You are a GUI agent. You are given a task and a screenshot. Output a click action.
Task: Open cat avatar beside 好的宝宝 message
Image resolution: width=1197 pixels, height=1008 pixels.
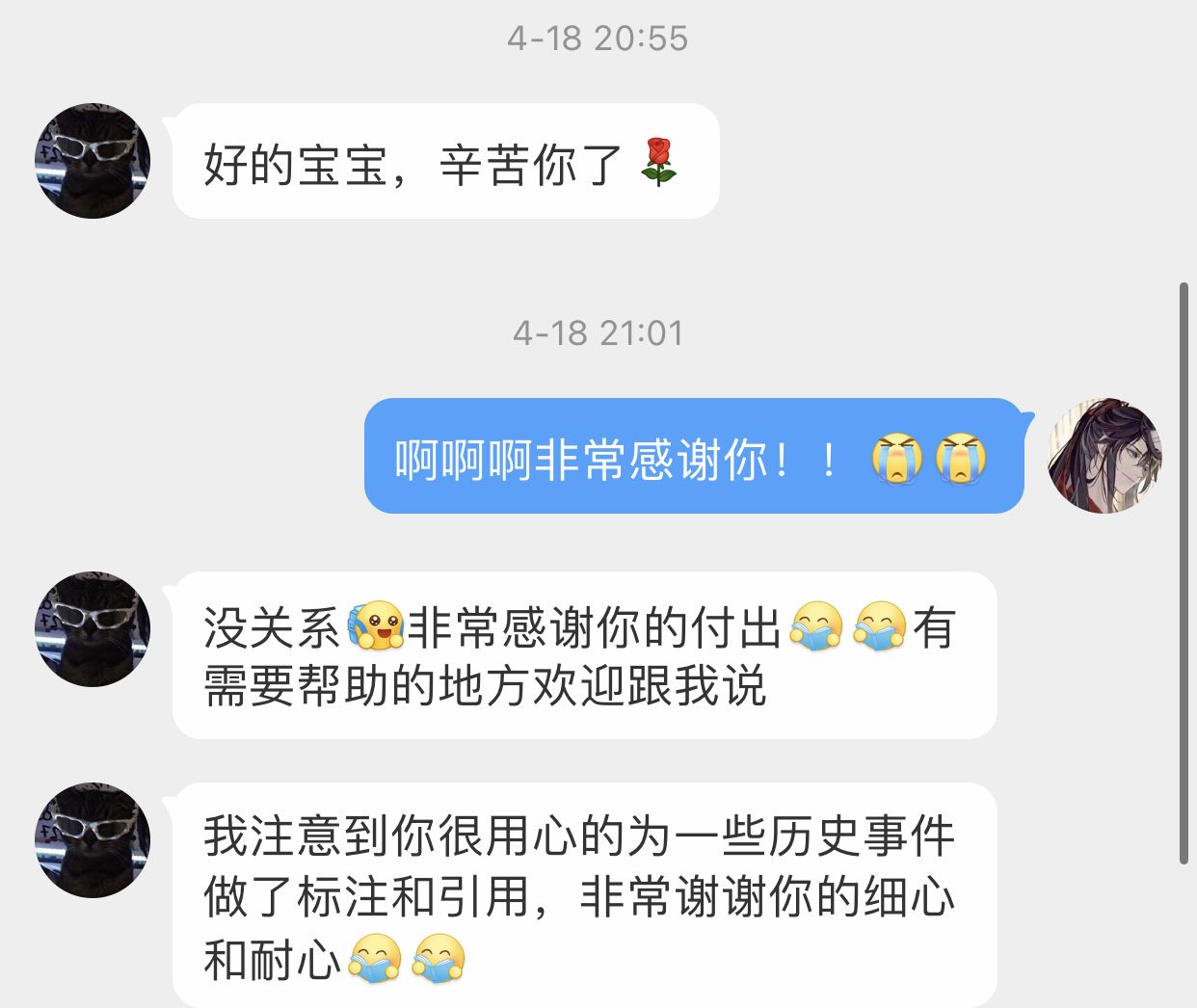(x=93, y=161)
